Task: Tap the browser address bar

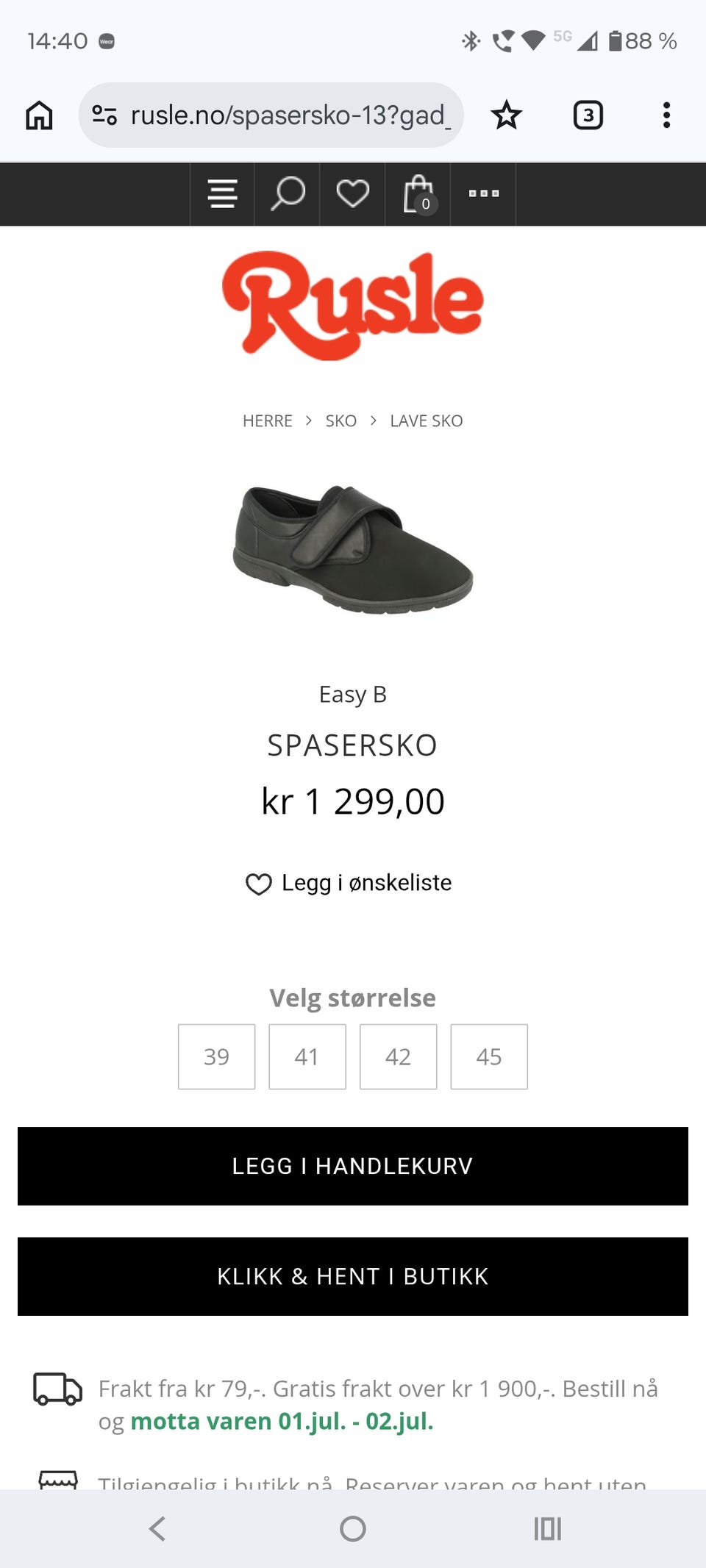Action: (271, 115)
